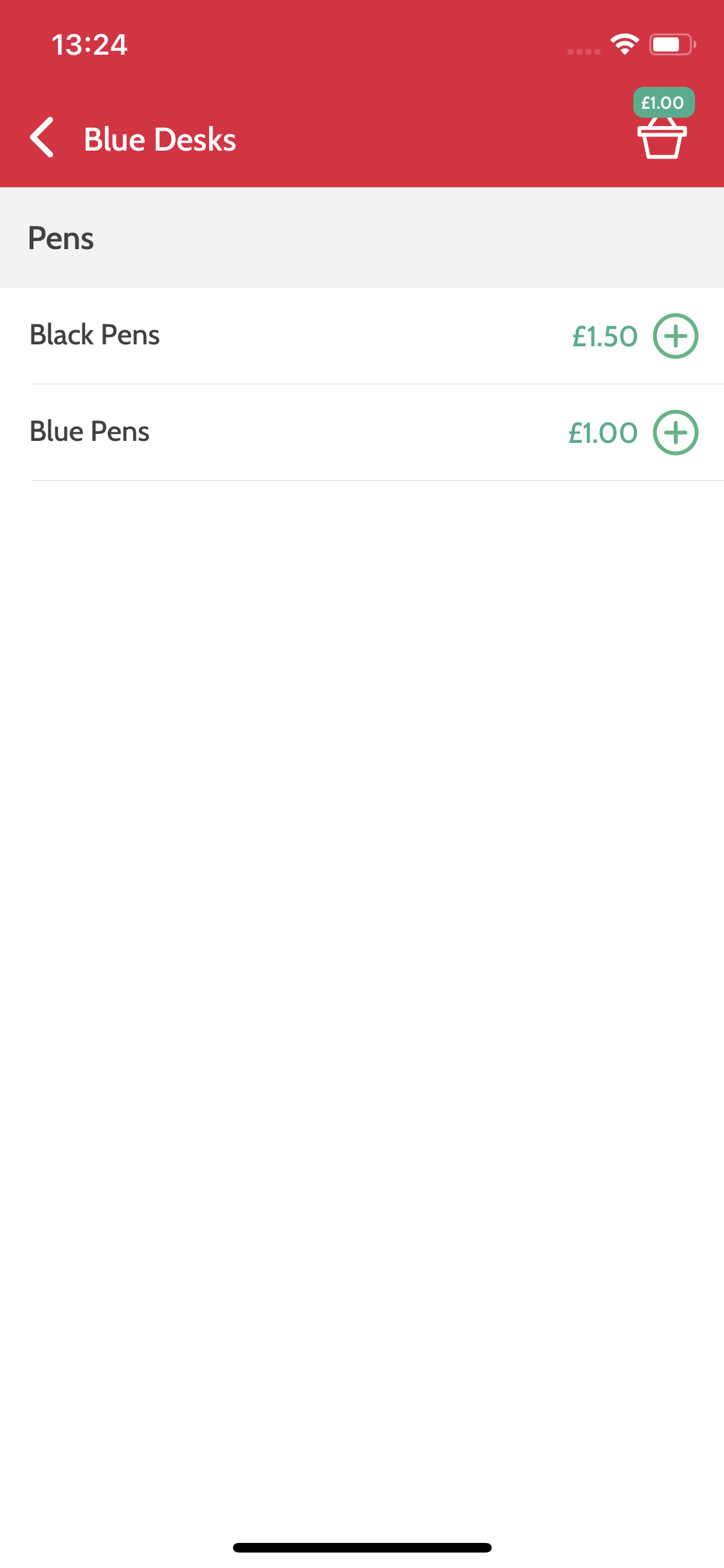Add Black Pens to the basket
The image size is (724, 1568).
tap(675, 336)
